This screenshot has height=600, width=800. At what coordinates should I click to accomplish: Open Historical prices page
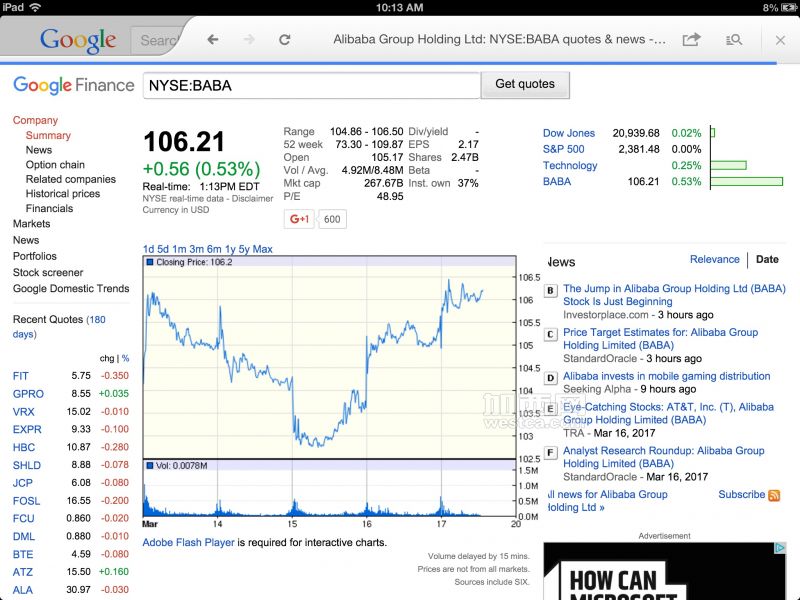pos(63,194)
